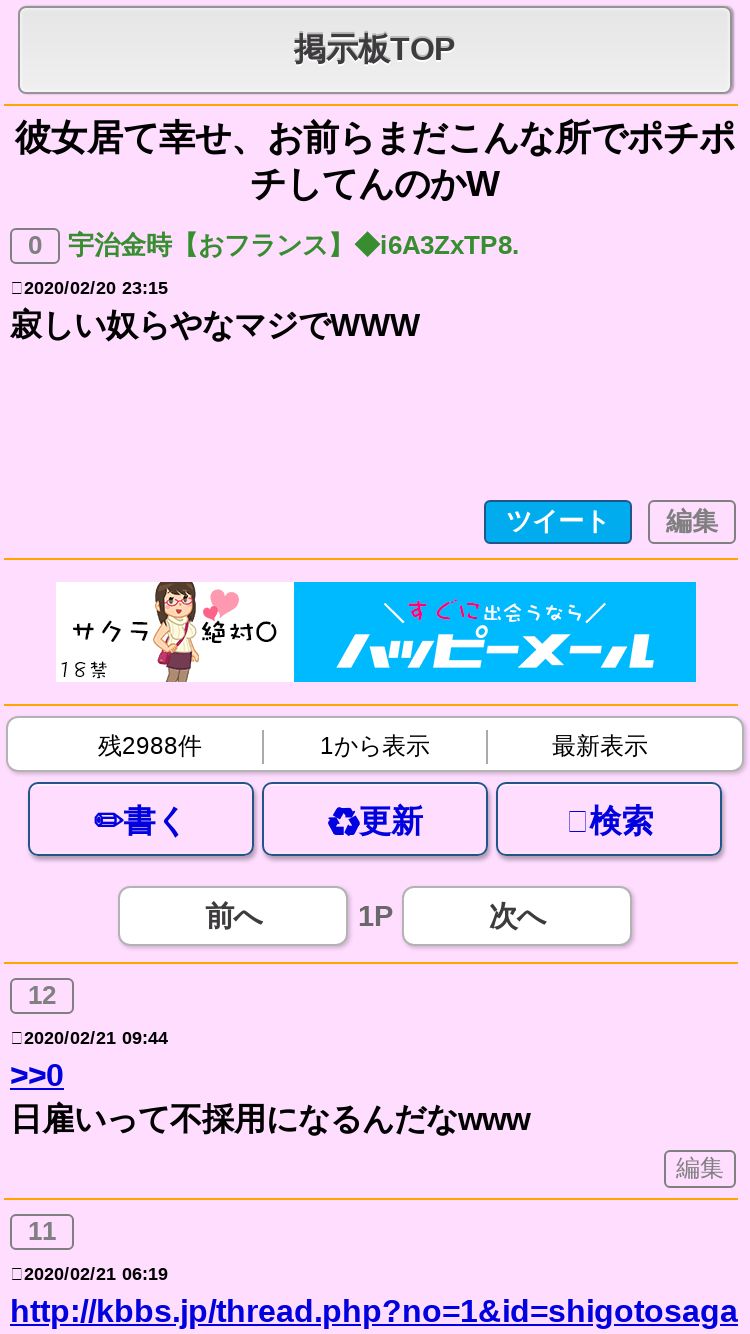Select 最新表示
Image resolution: width=750 pixels, height=1334 pixels.
(600, 746)
